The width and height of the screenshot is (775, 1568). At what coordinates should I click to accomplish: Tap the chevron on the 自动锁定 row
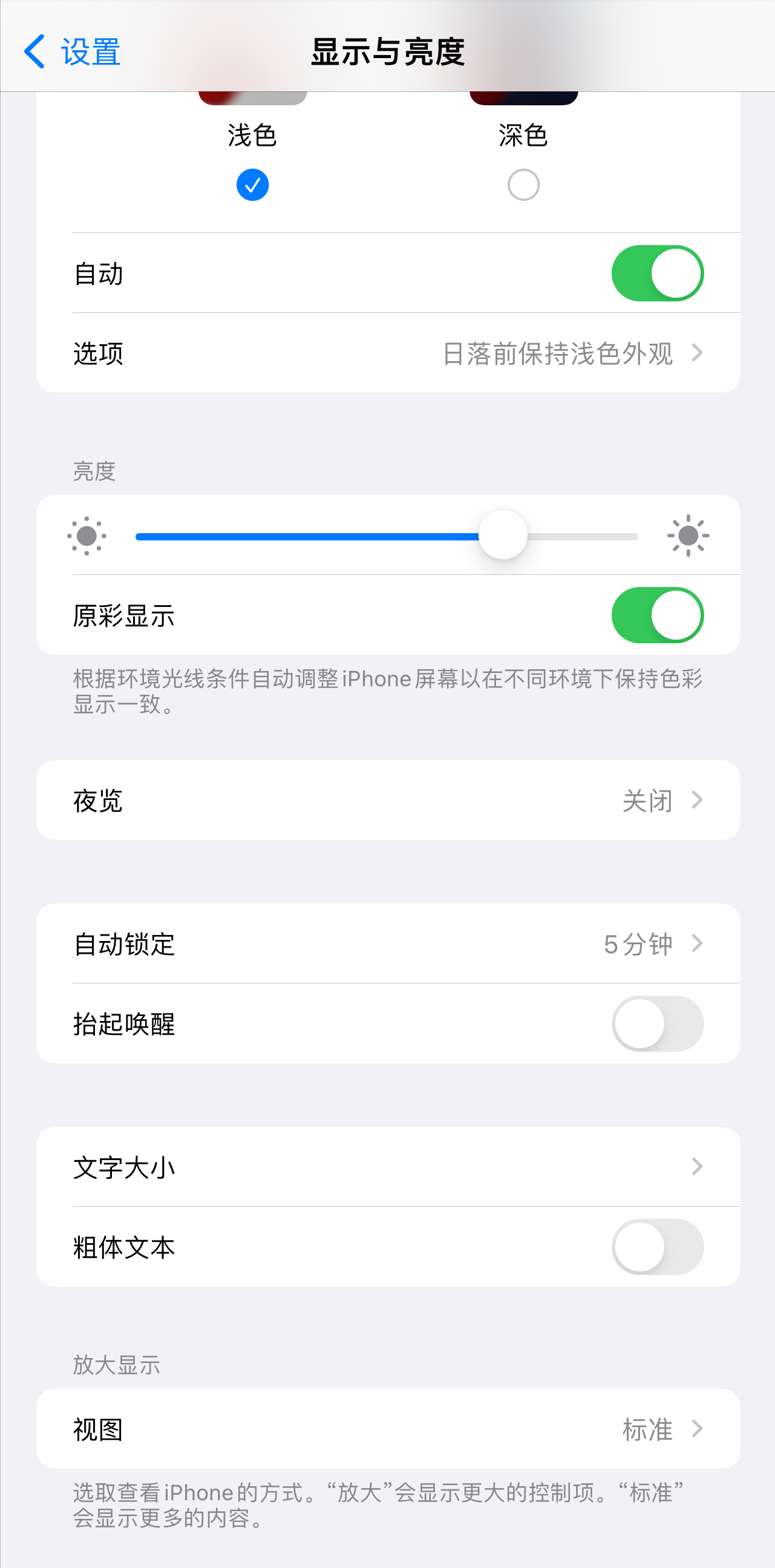tap(697, 944)
